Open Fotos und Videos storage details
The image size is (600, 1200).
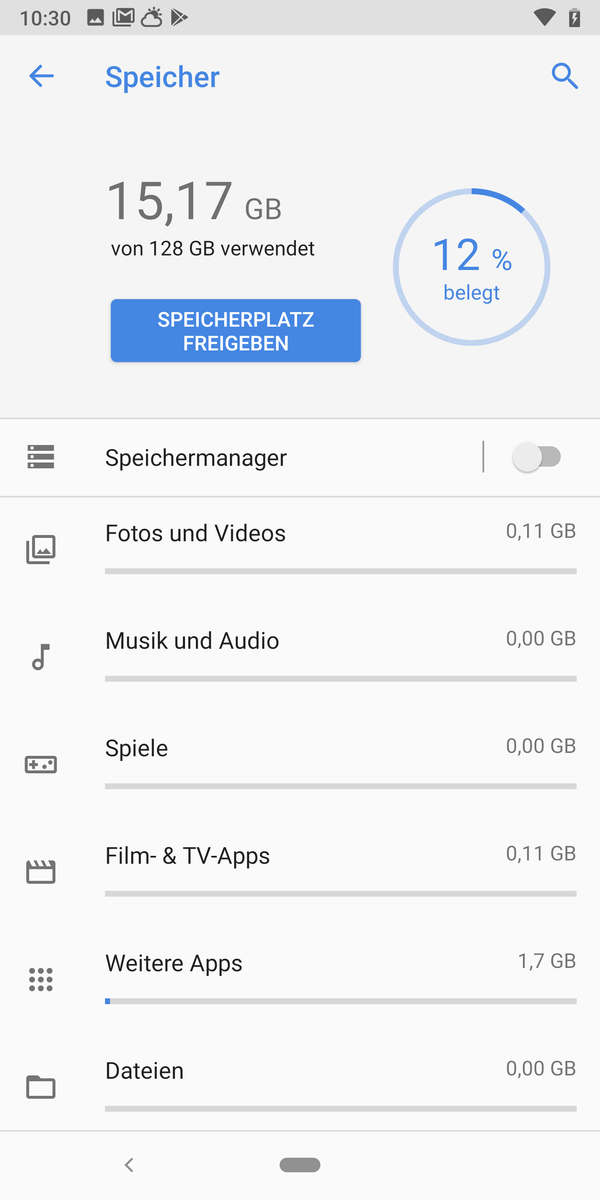click(300, 547)
